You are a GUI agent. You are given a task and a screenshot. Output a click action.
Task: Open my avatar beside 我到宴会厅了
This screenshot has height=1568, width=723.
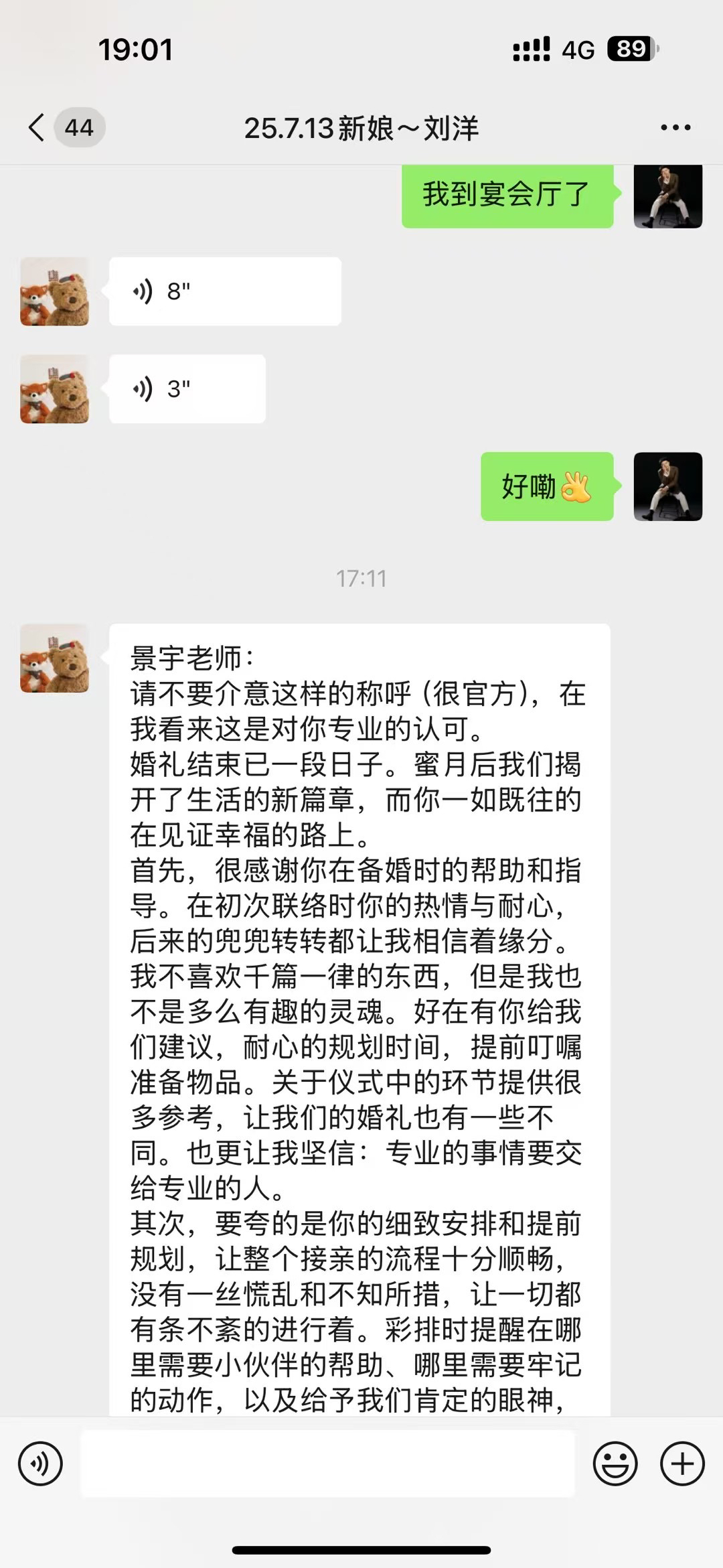pos(667,196)
